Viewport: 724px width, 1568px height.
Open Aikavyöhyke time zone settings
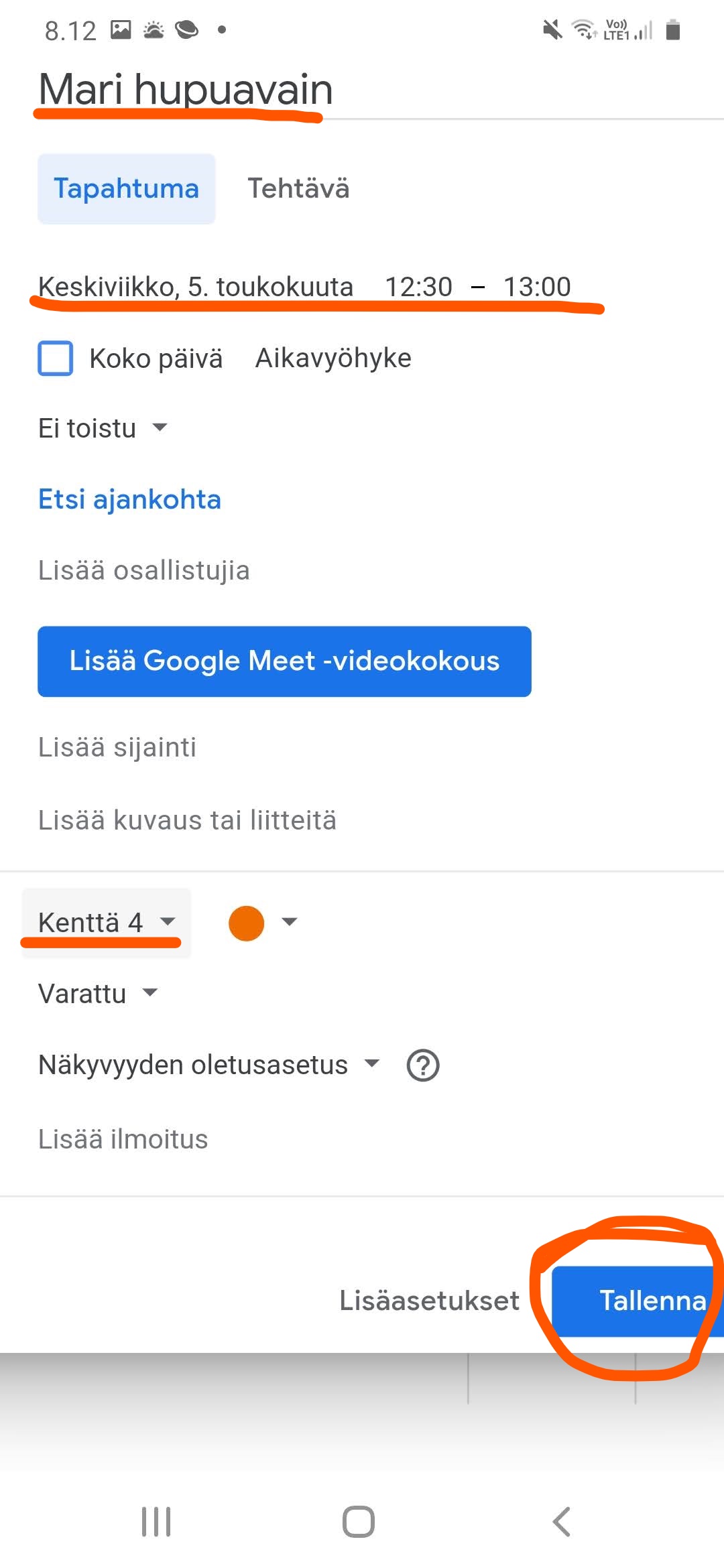(333, 358)
